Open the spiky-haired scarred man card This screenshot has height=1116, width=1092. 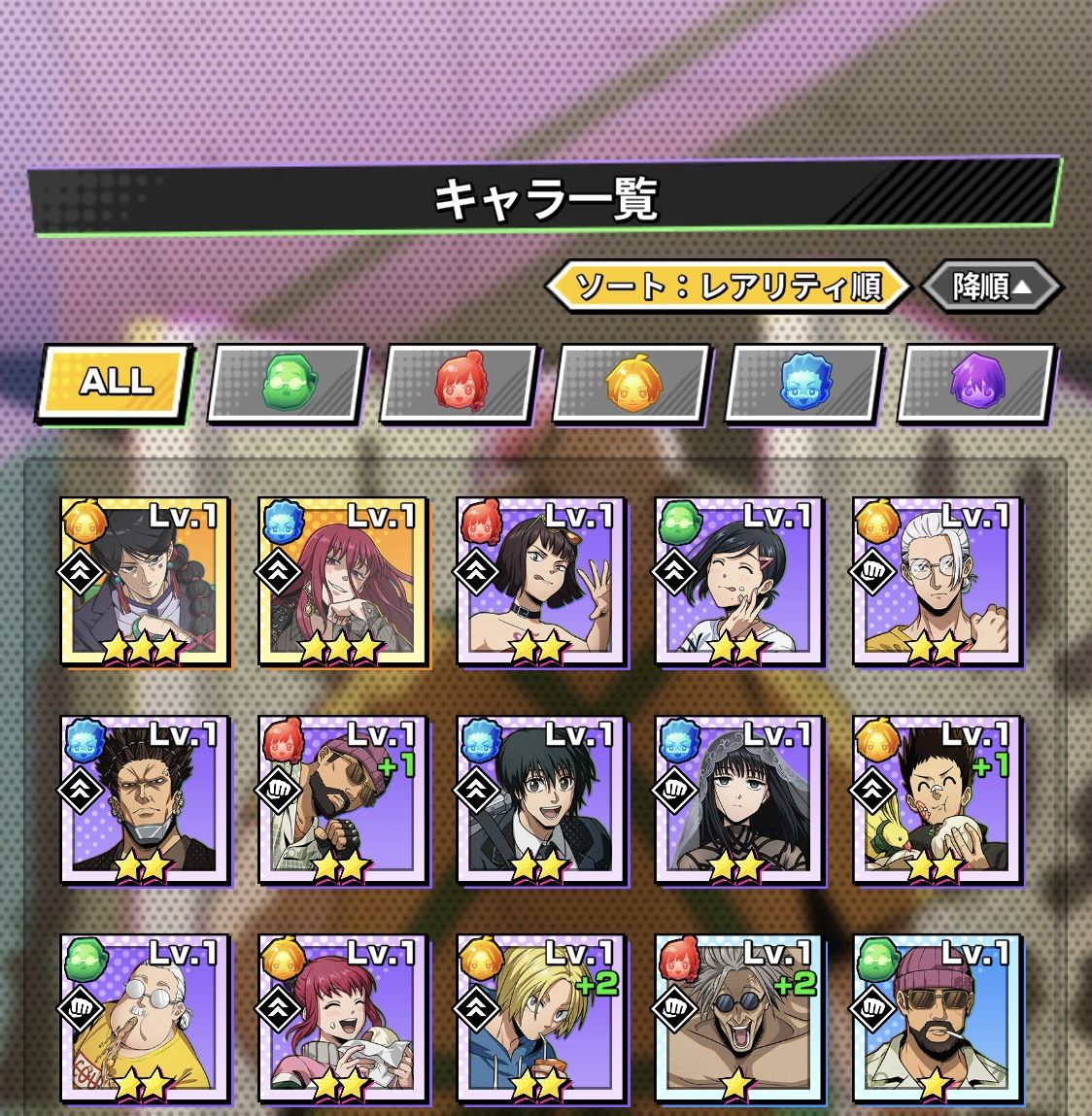145,800
